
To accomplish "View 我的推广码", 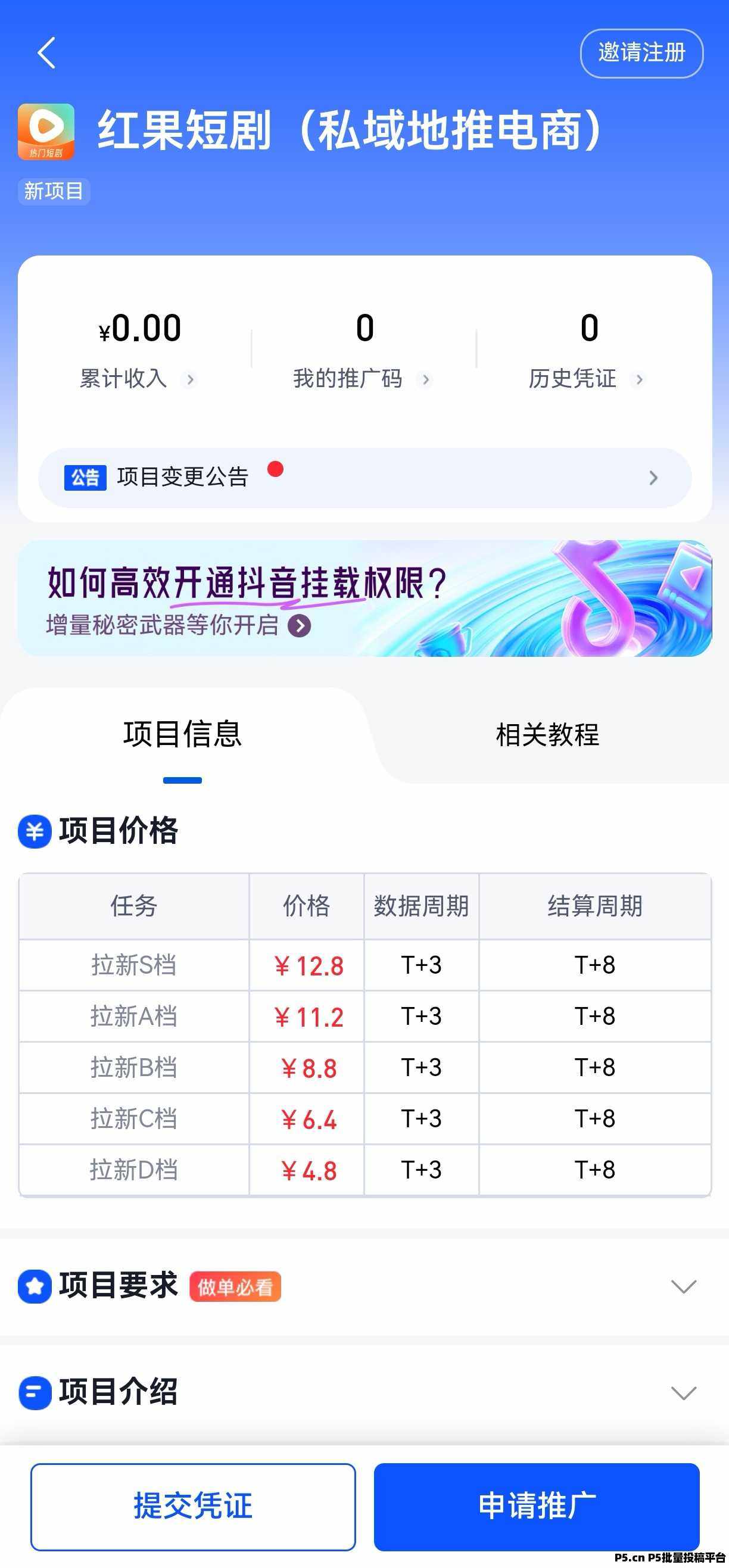I will coord(364,379).
